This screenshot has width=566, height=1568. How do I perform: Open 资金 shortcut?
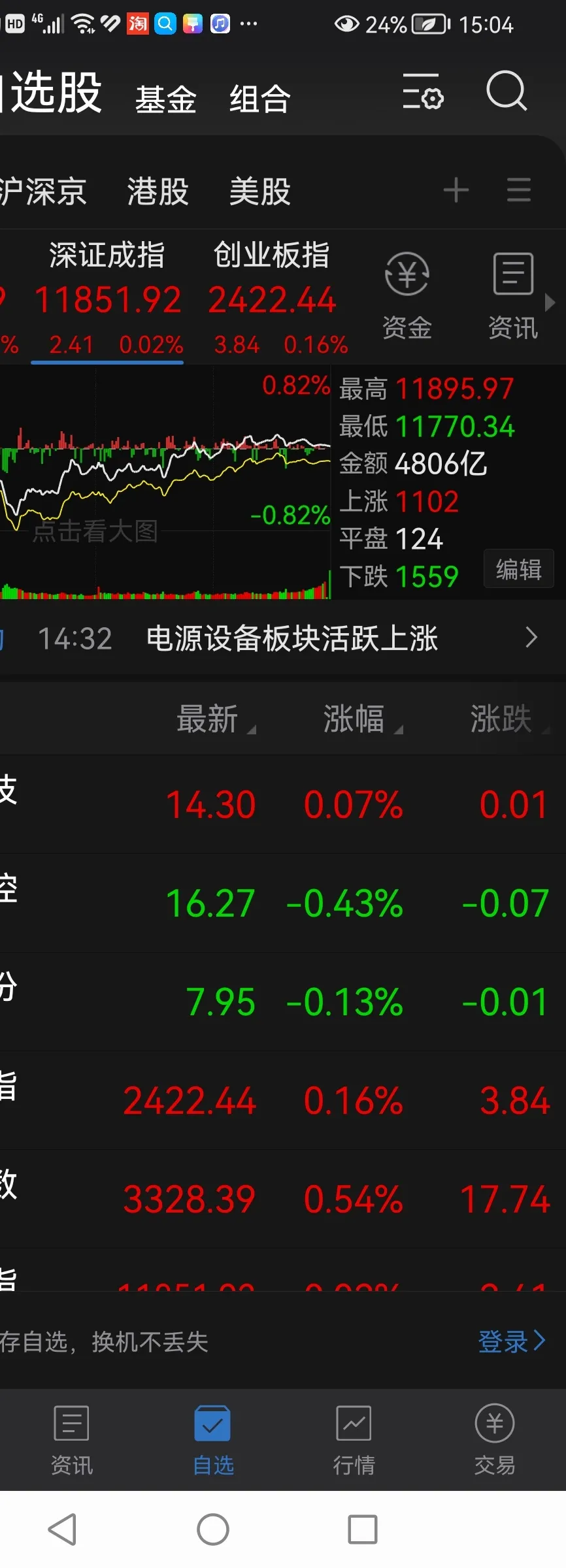point(407,296)
